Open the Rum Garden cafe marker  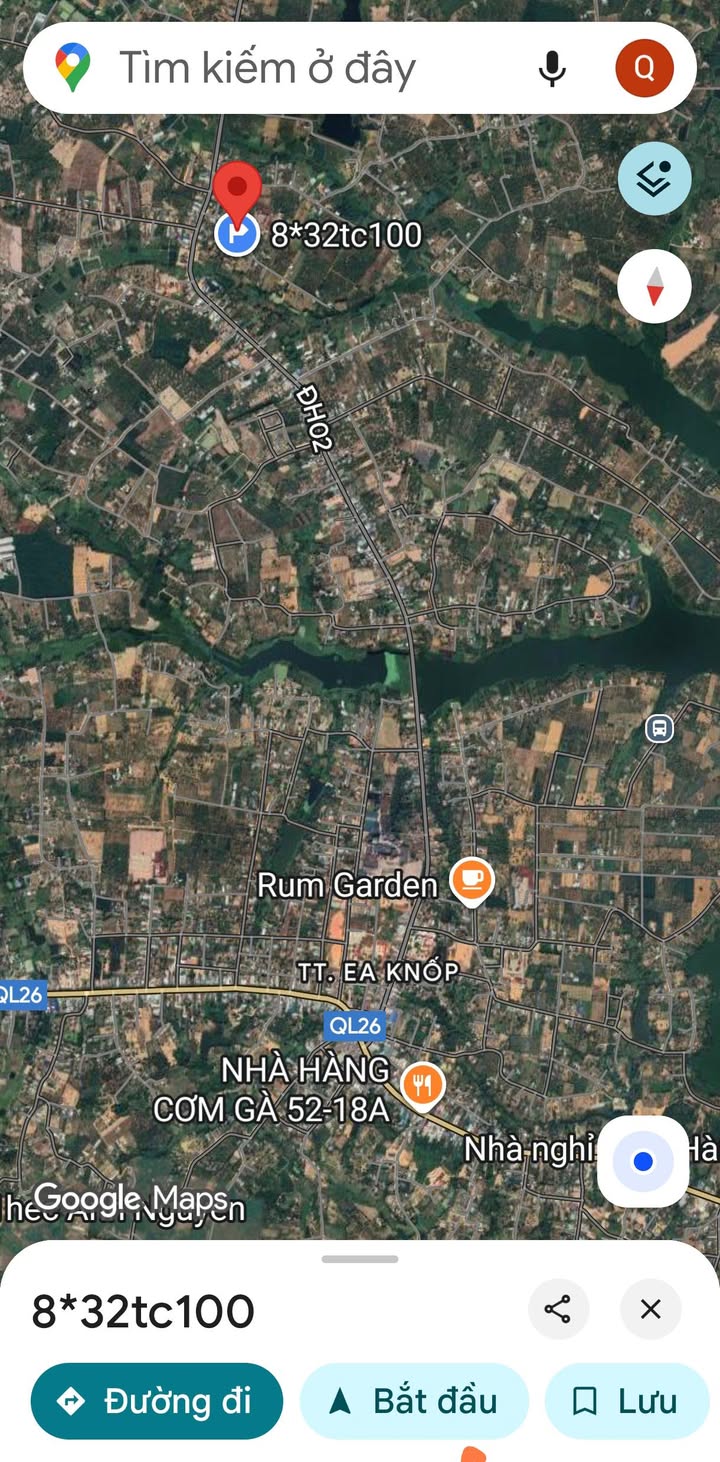click(470, 881)
